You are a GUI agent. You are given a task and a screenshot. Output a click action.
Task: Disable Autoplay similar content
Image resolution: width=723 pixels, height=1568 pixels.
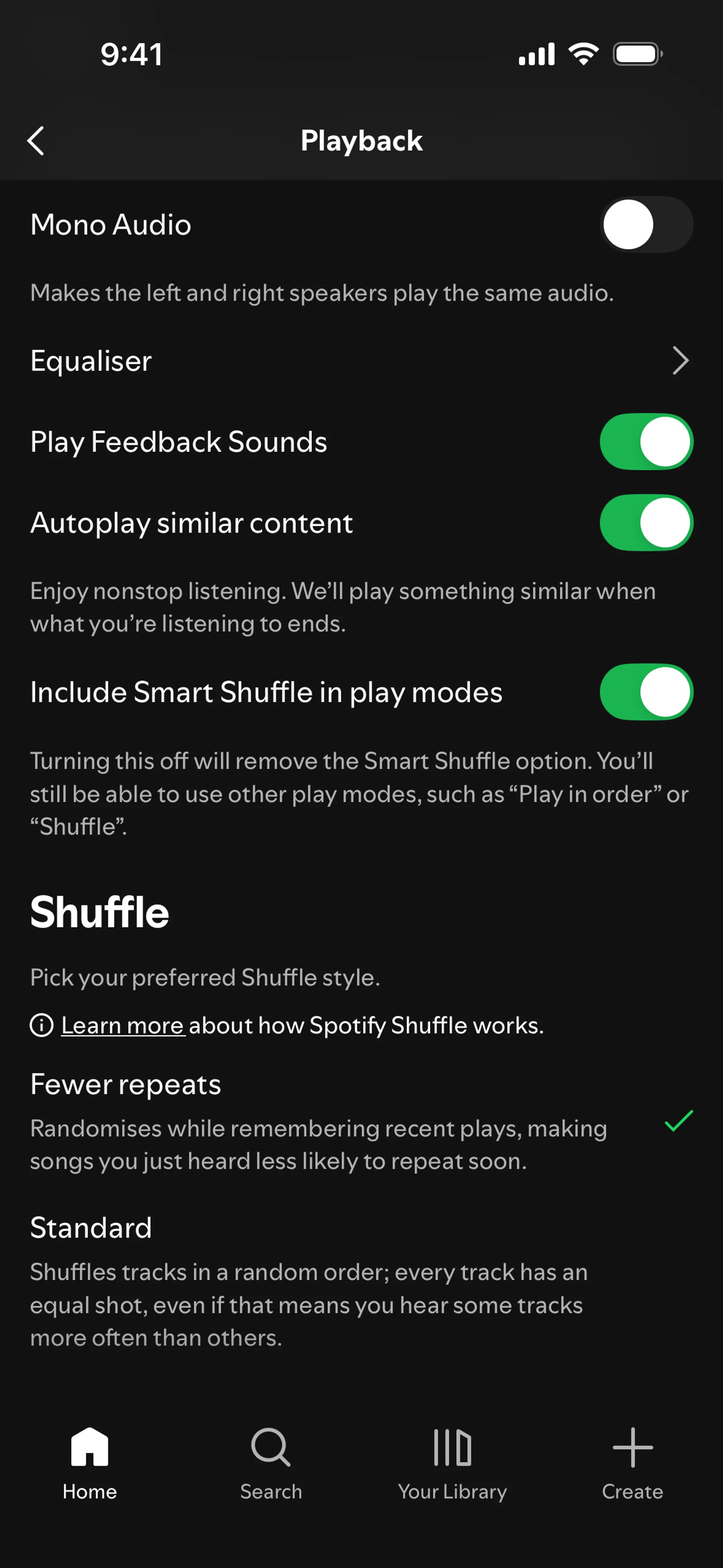point(646,523)
